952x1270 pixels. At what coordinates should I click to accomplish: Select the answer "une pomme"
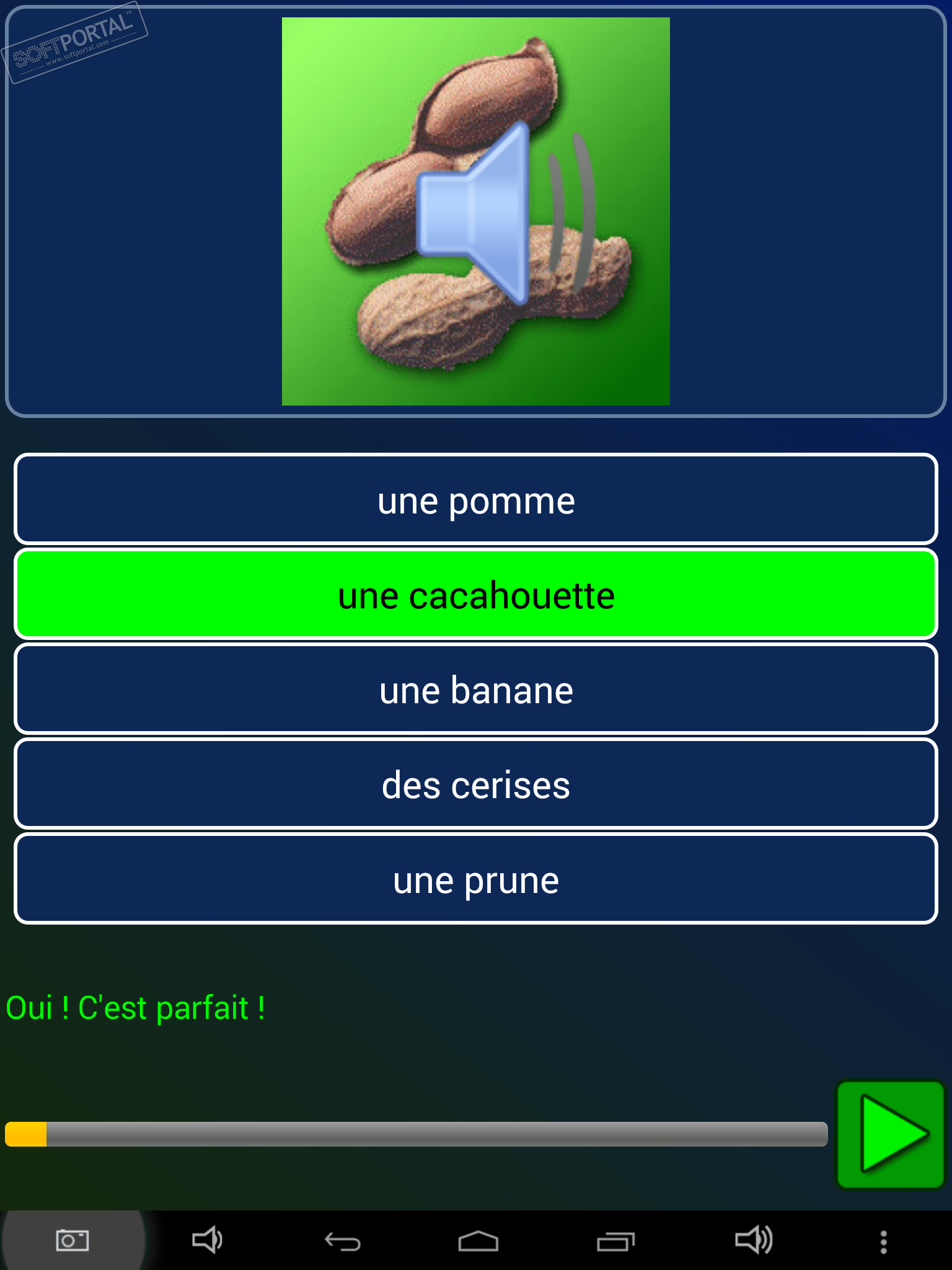[x=476, y=500]
